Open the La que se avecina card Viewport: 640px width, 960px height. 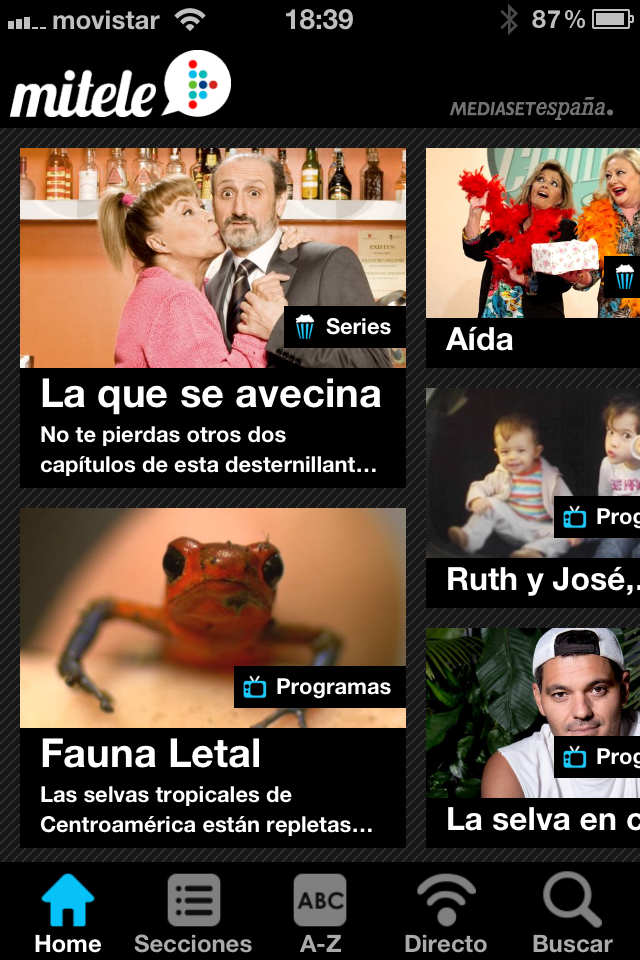(213, 318)
